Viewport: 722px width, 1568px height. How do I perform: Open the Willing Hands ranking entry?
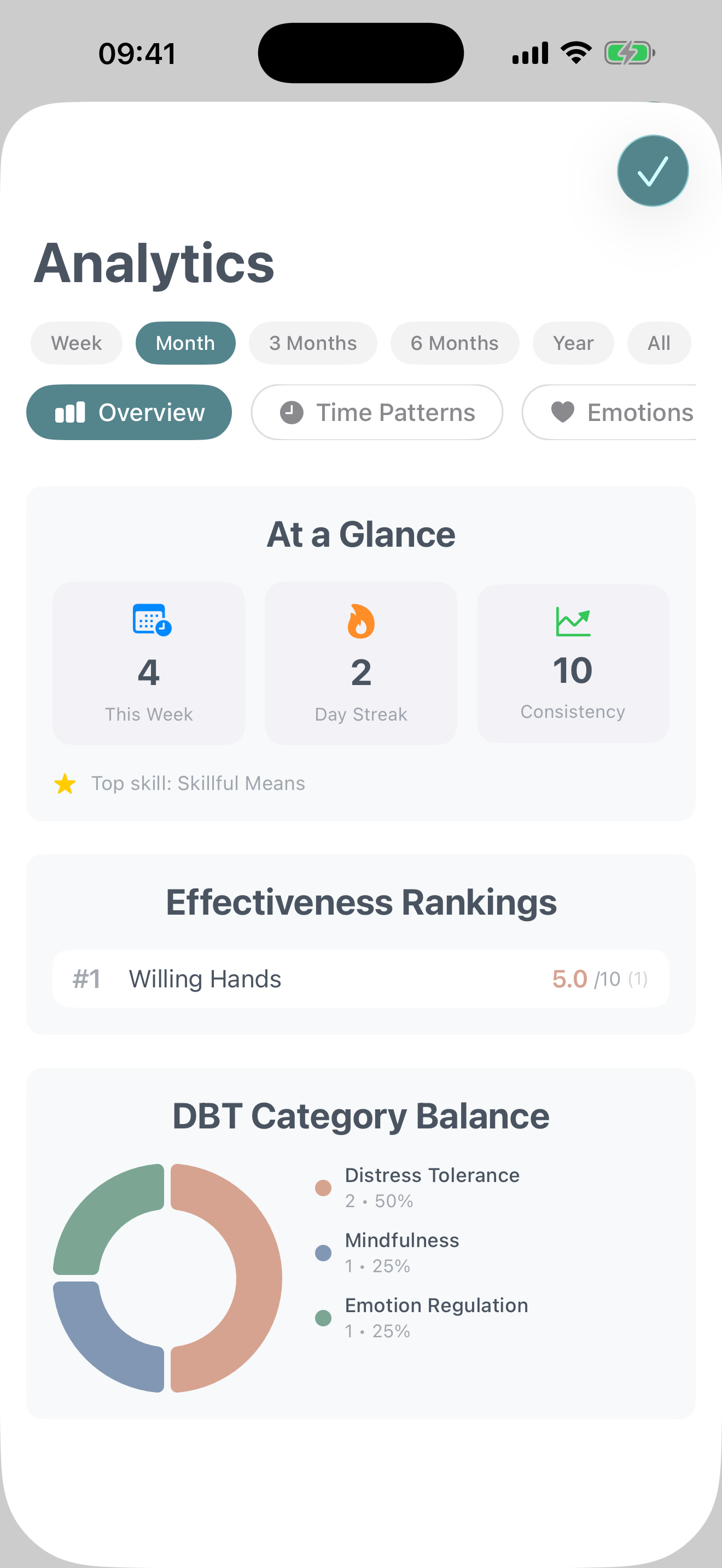point(360,979)
